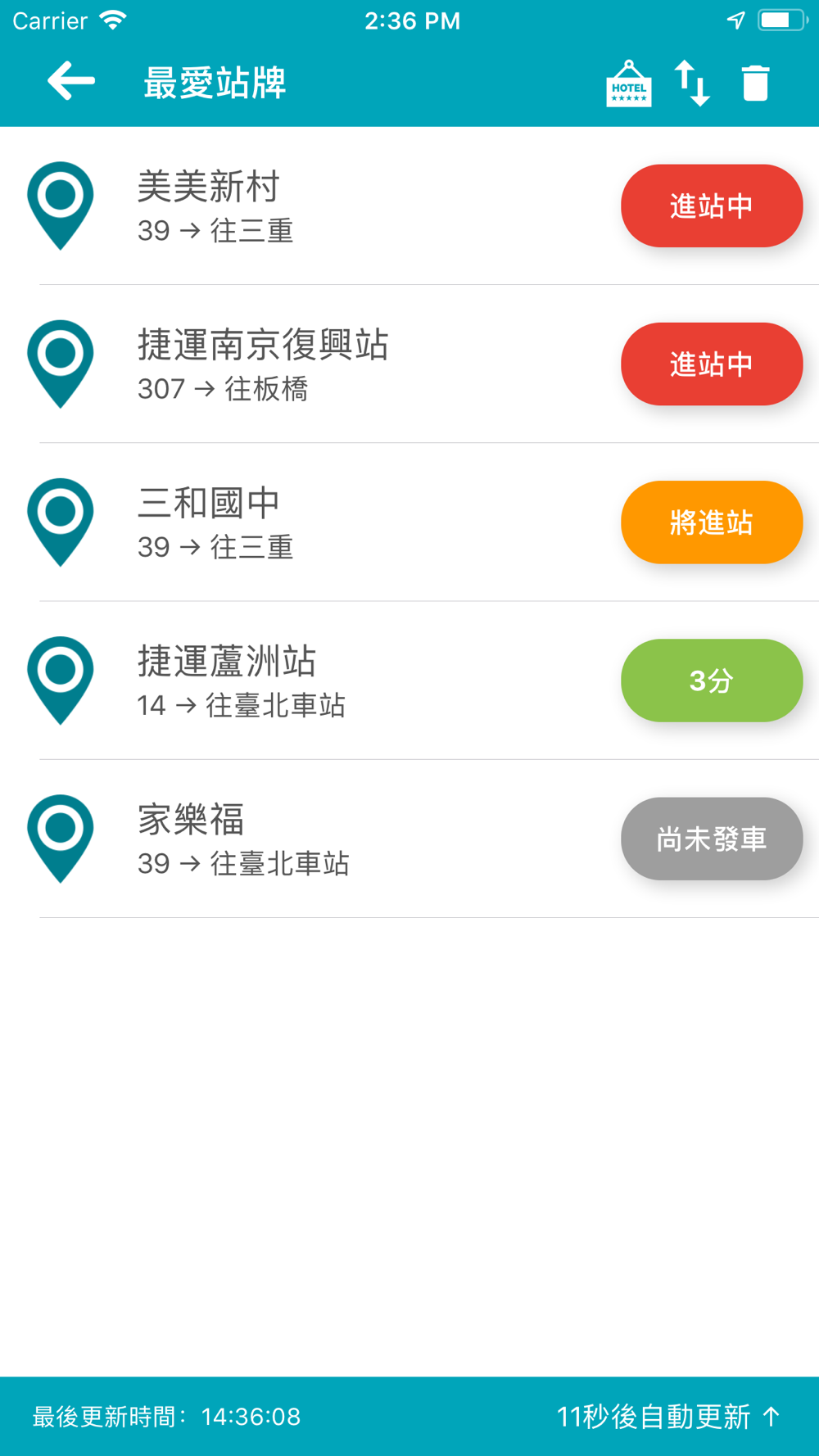Image resolution: width=819 pixels, height=1456 pixels.
Task: Open the 捷運南京復興站 stop row
Action: [409, 364]
